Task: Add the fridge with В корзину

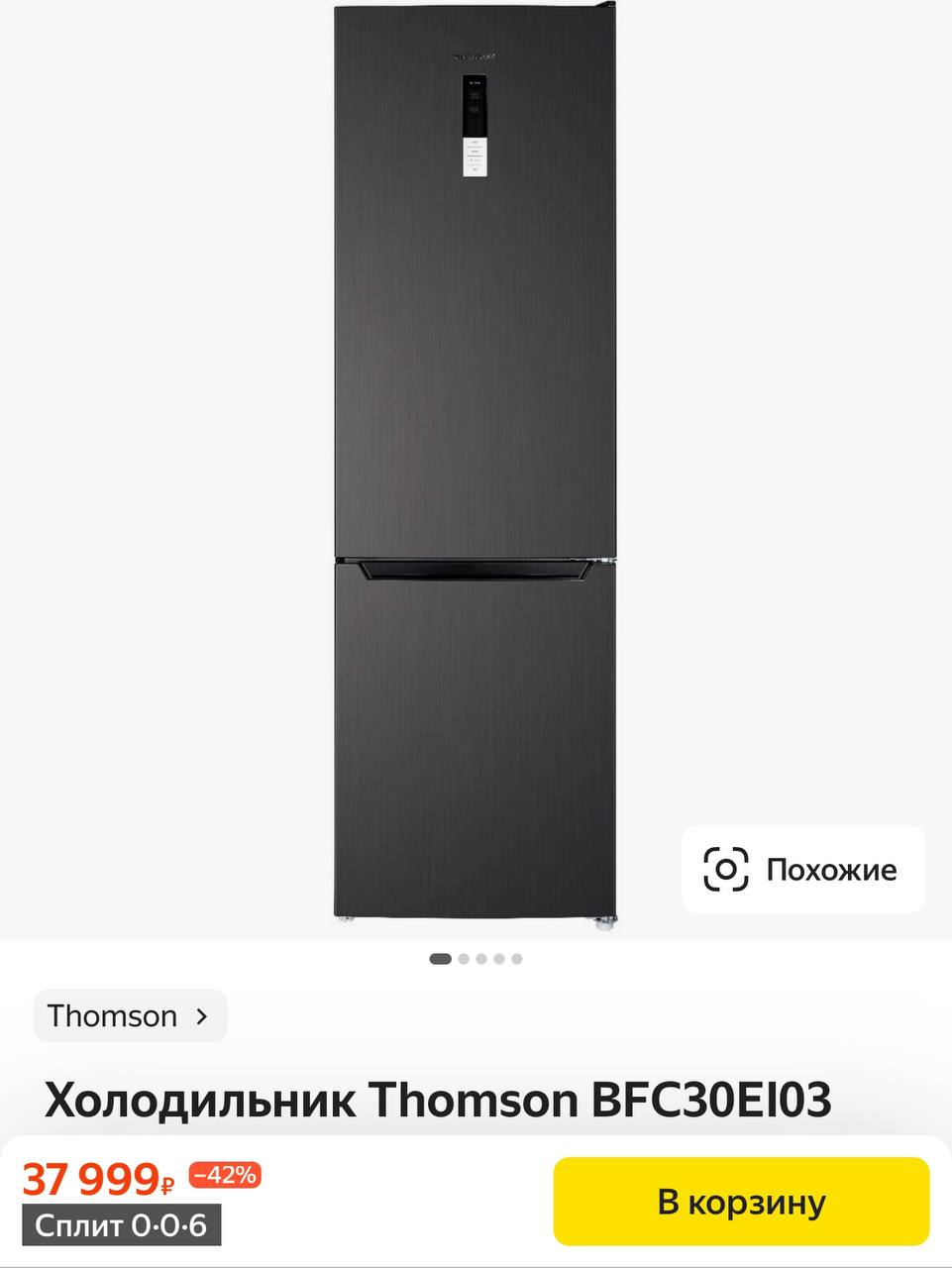Action: 741,1202
